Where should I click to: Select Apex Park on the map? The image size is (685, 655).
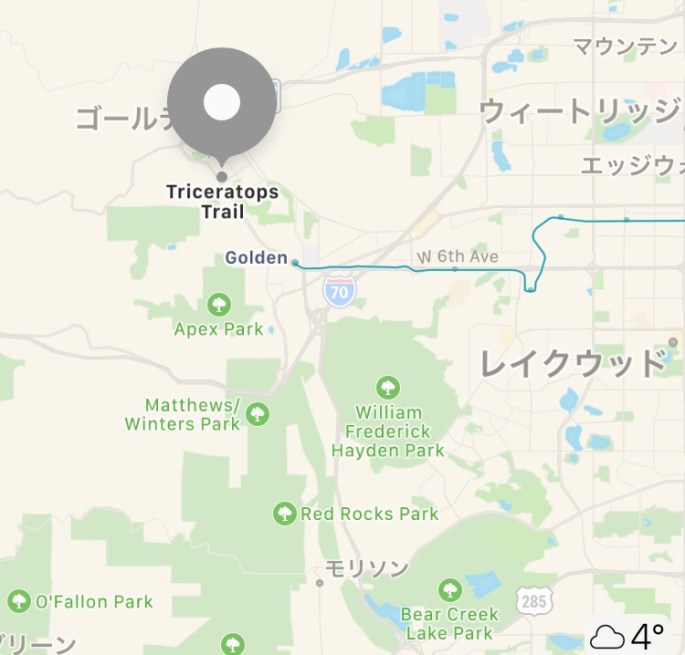click(218, 304)
